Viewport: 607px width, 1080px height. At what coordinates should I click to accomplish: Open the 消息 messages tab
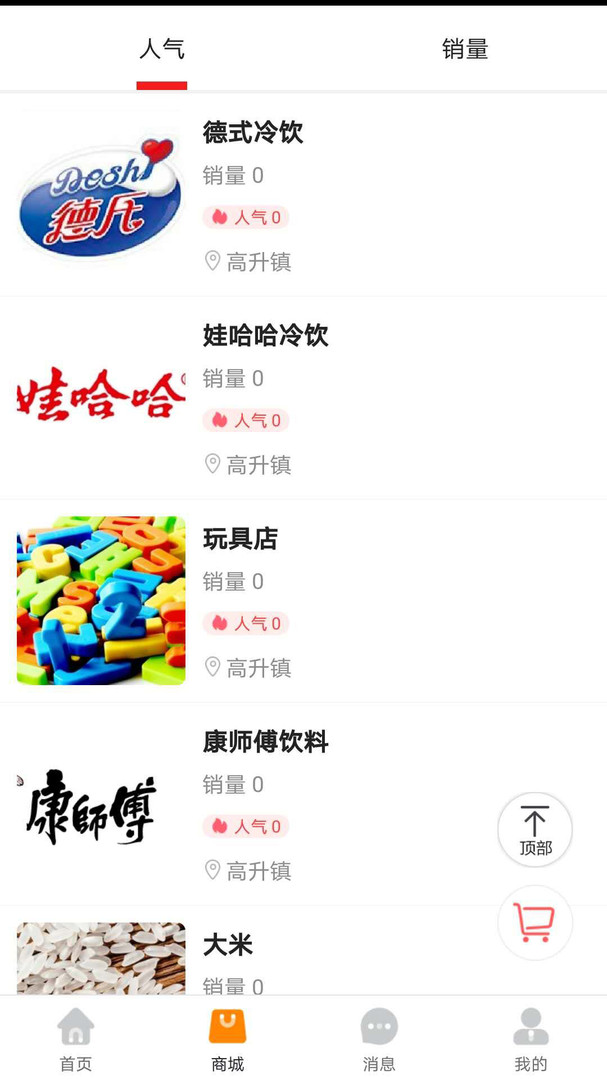[x=379, y=1038]
